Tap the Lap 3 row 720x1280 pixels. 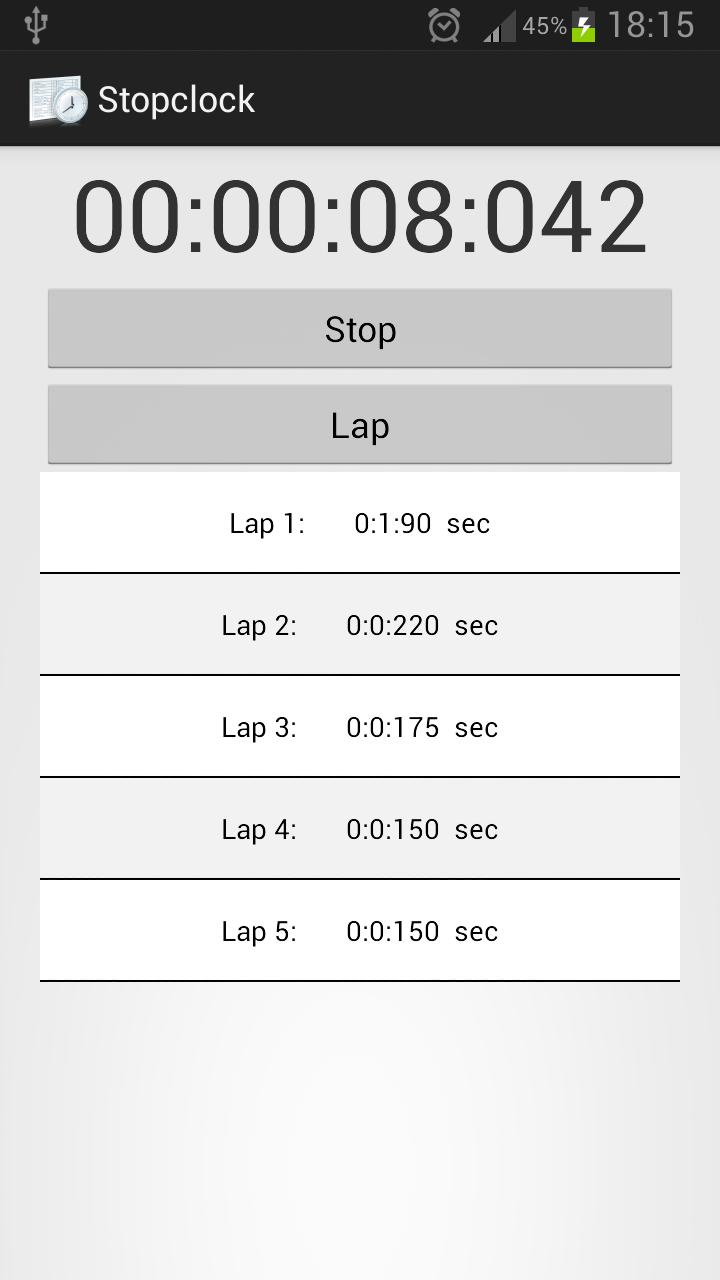[360, 726]
